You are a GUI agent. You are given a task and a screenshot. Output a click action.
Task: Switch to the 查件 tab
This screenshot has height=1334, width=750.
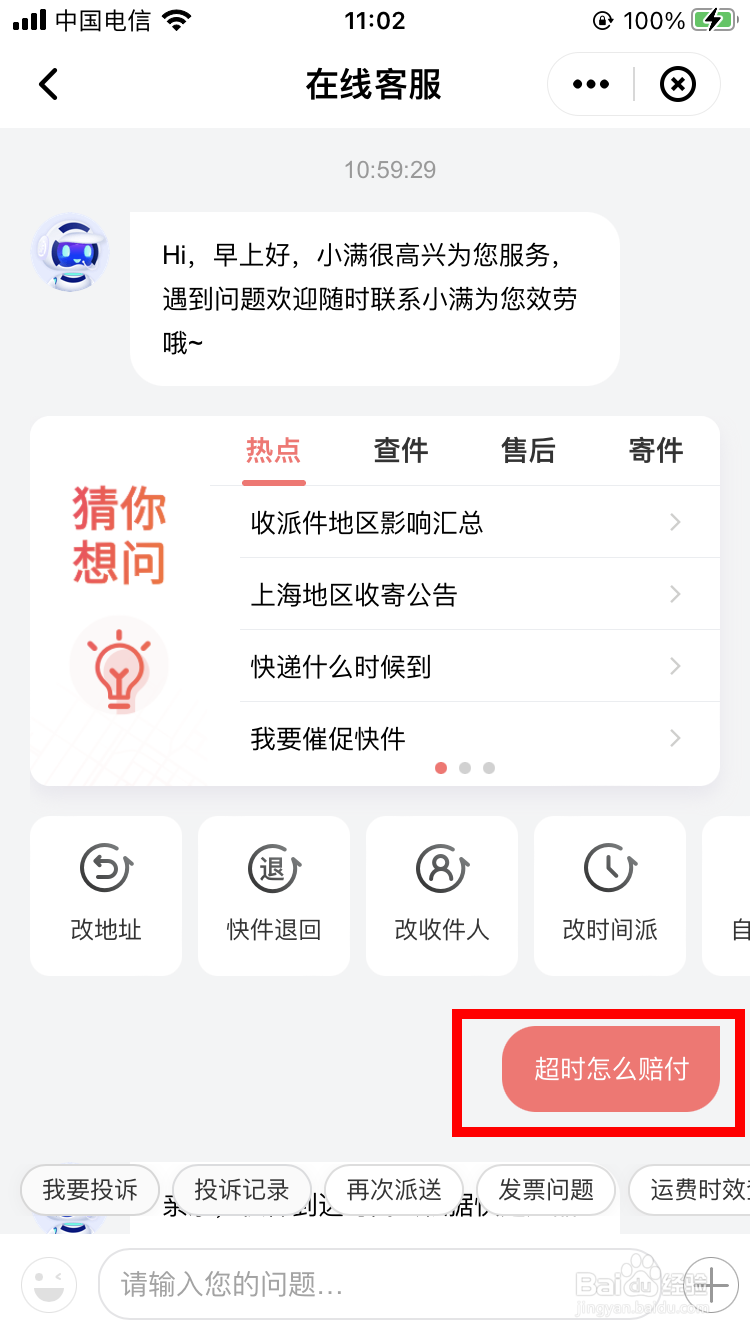pyautogui.click(x=401, y=451)
